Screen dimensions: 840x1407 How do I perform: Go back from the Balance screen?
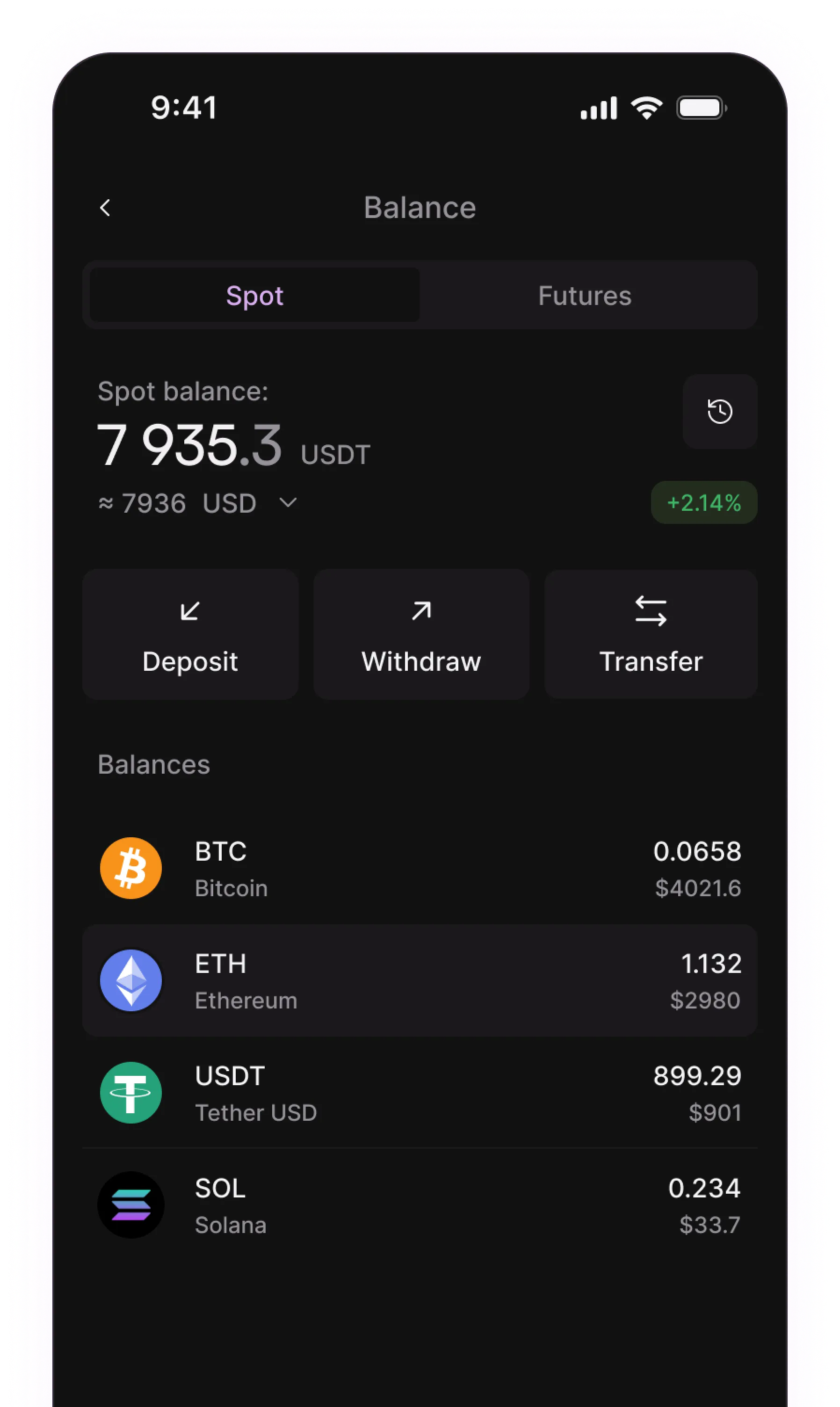pyautogui.click(x=105, y=208)
